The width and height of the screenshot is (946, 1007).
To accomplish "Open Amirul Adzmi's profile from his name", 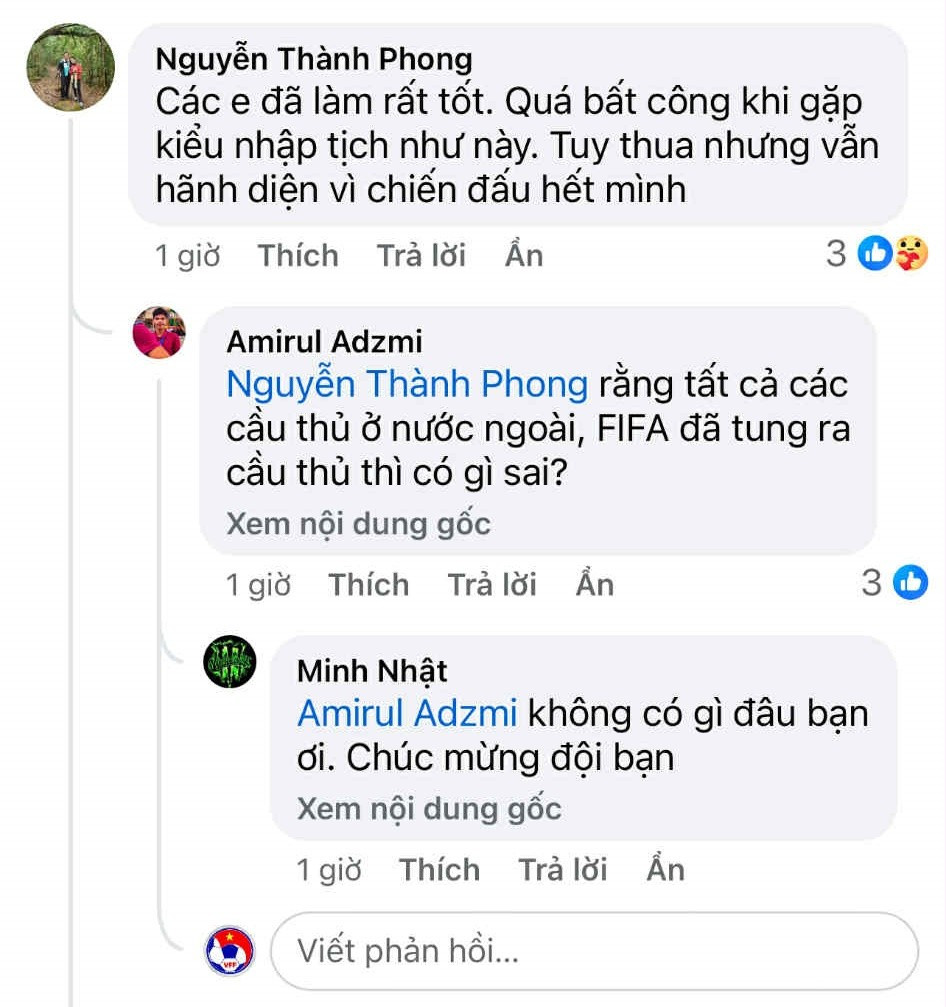I will pos(324,342).
